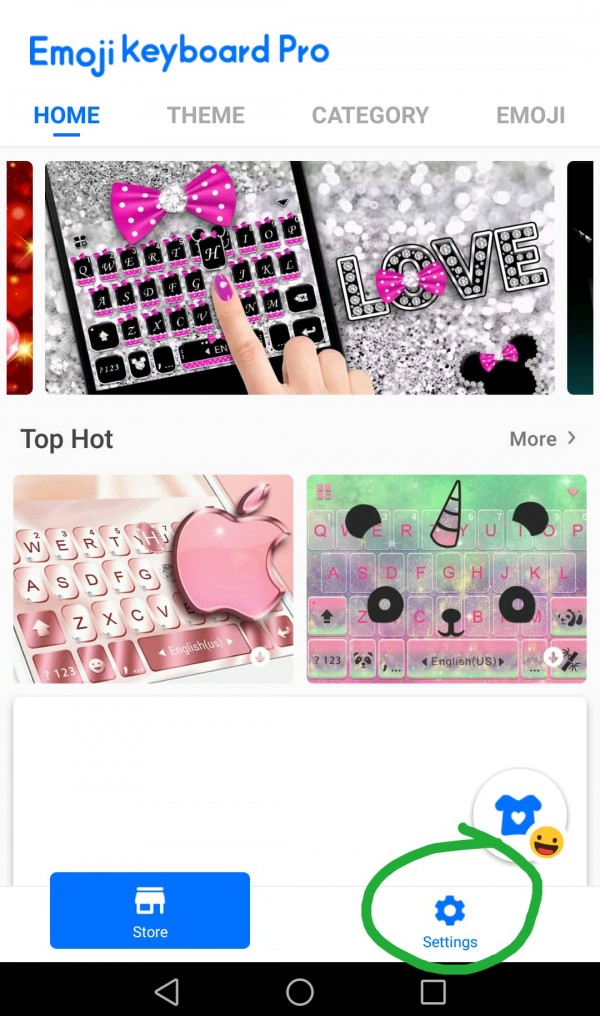Screen dimensions: 600x1016
Task: Open the panda unicorn keyboard theme
Action: pyautogui.click(x=446, y=578)
